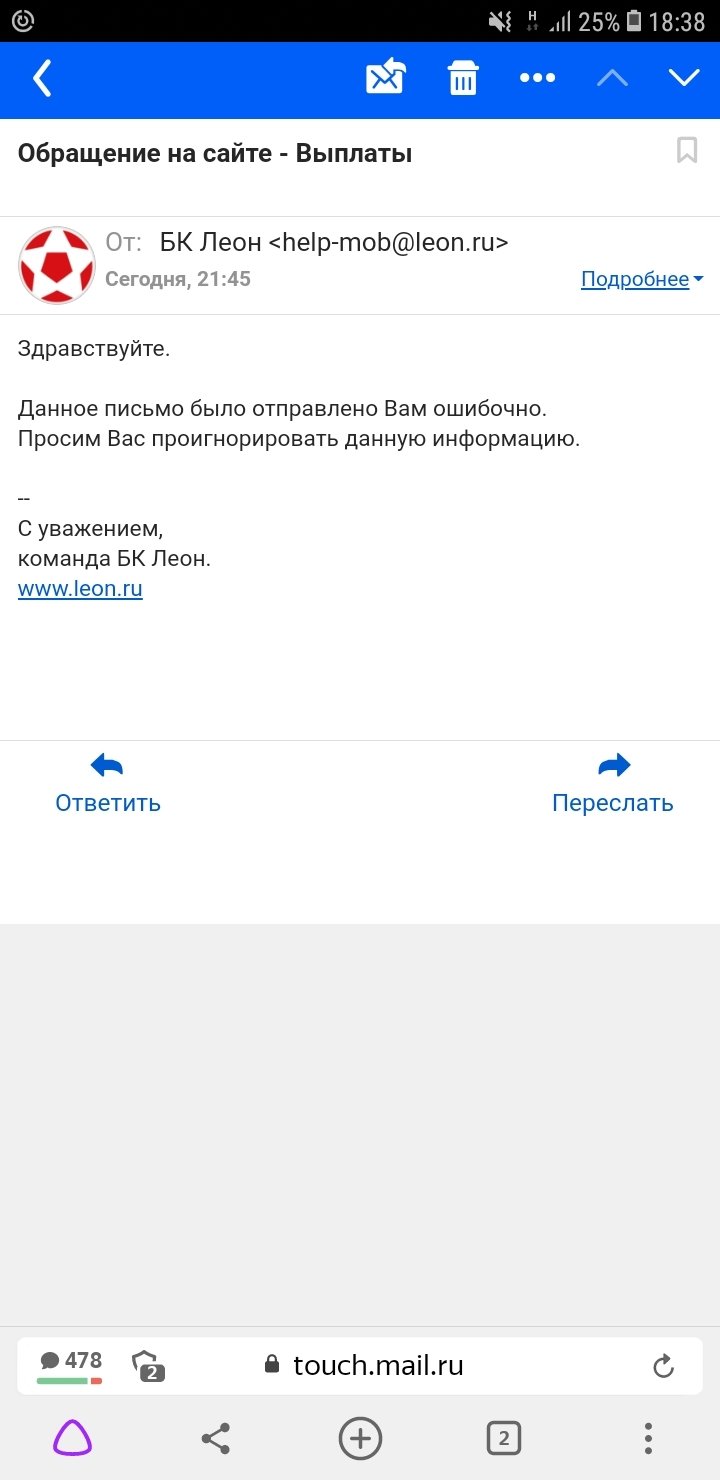Expand sender details via Подробнее
The width and height of the screenshot is (720, 1480).
642,279
